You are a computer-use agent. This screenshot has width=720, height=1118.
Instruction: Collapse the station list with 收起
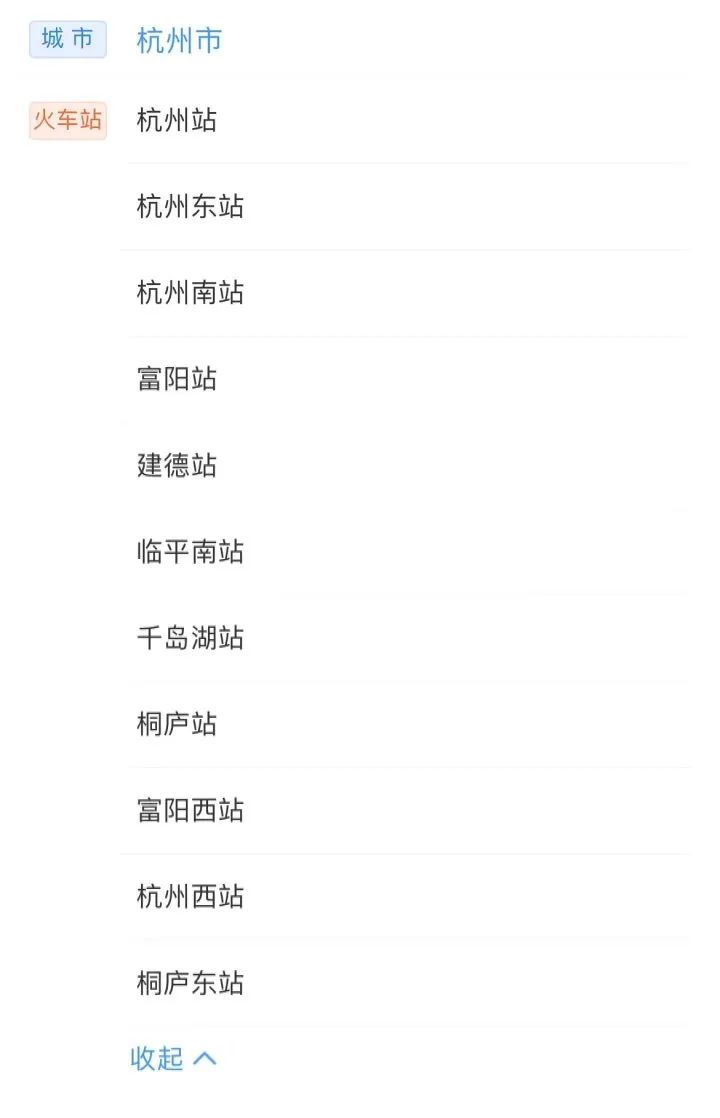click(x=173, y=1058)
